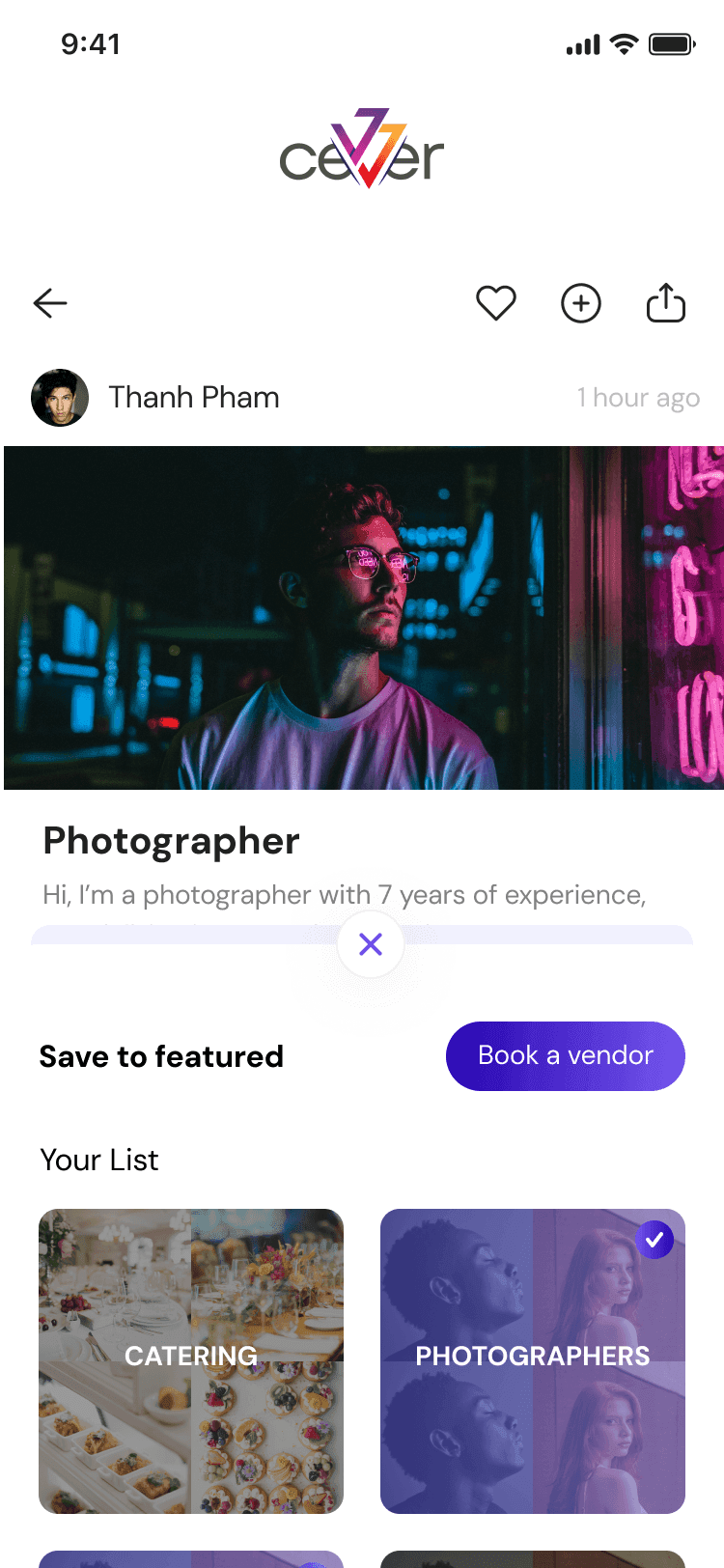Tap the name Thanh Pham

point(193,397)
